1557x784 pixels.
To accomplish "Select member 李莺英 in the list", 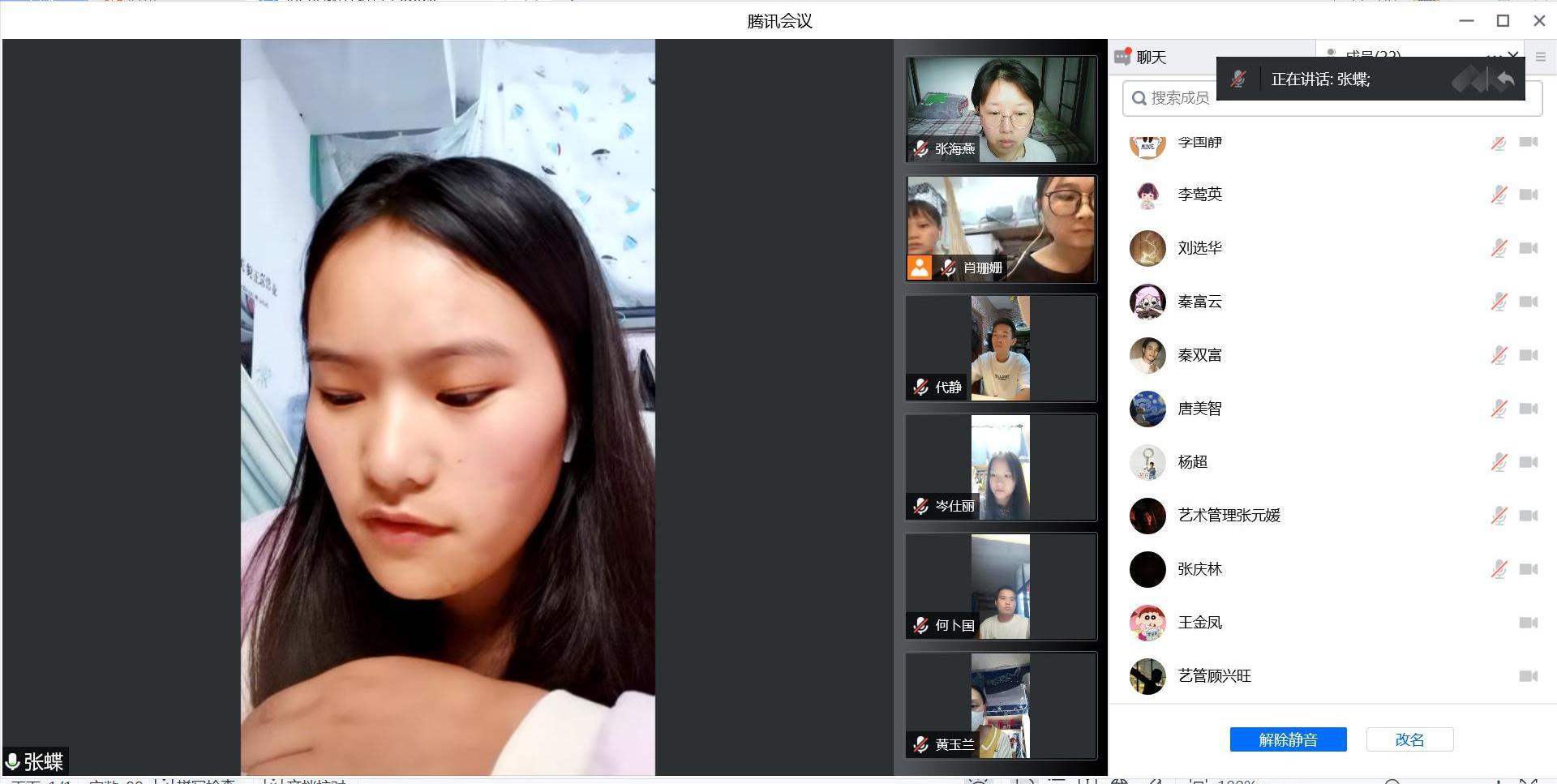I will pyautogui.click(x=1199, y=195).
